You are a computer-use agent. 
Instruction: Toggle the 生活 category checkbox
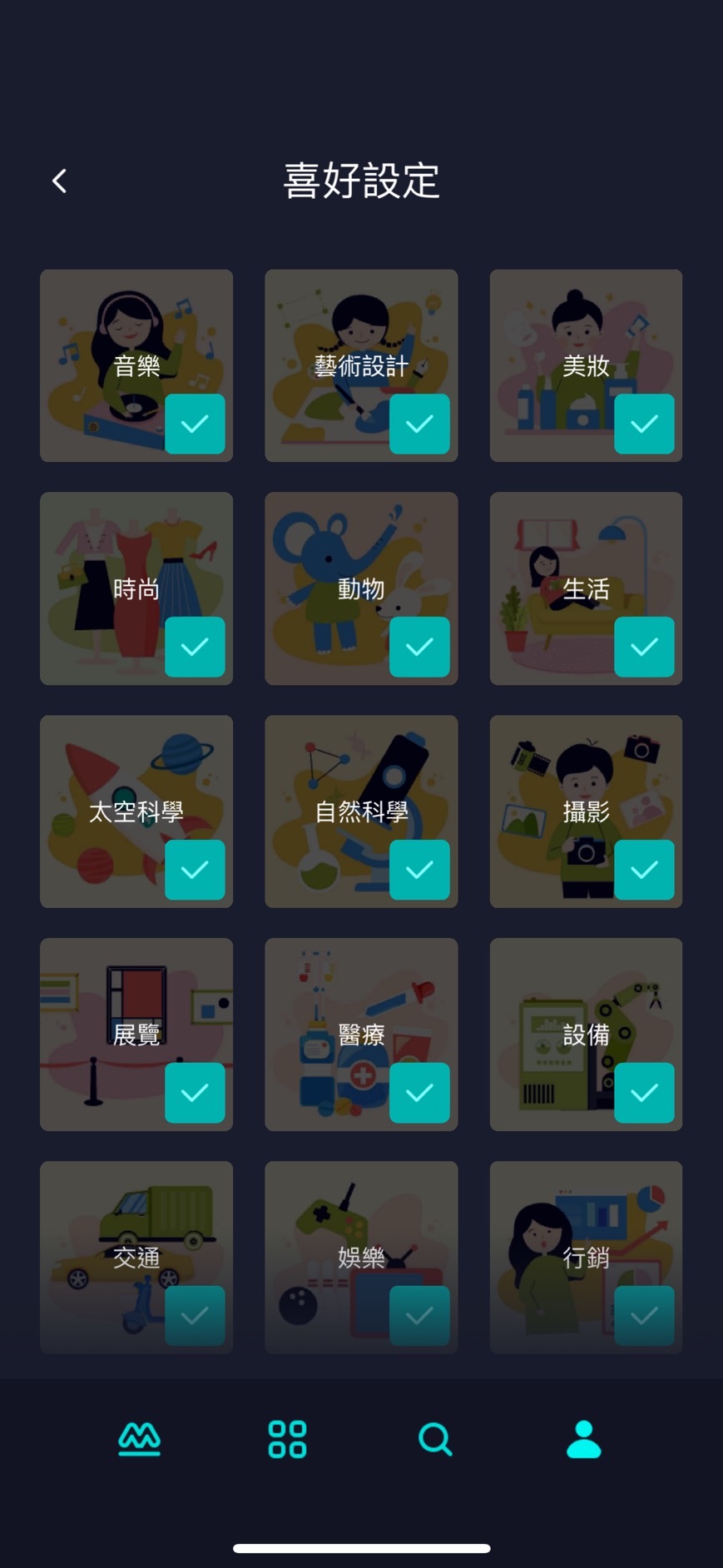[x=644, y=647]
